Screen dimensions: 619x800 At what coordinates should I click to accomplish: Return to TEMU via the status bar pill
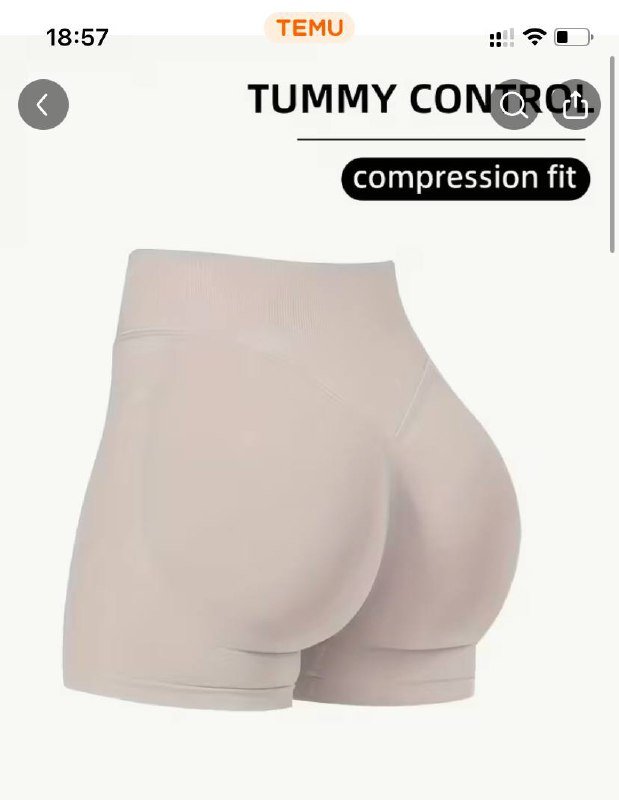point(309,28)
